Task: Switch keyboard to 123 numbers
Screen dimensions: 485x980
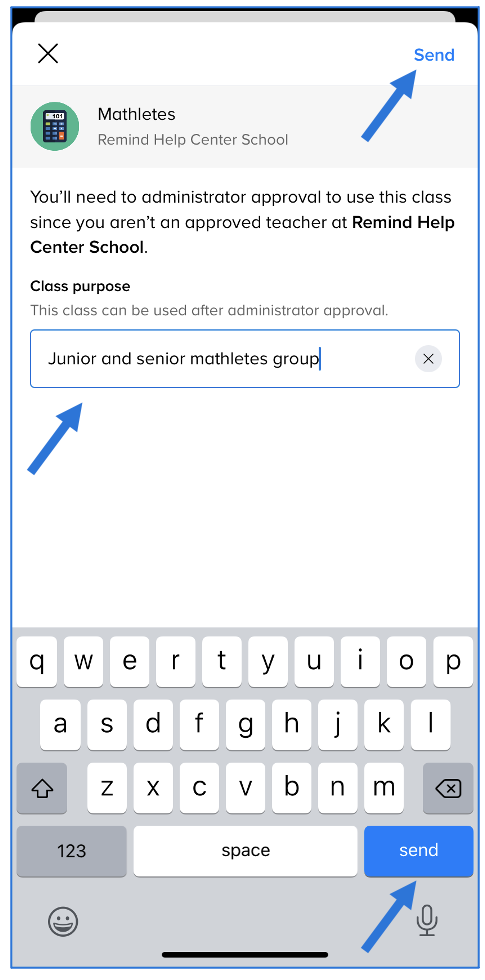Action: (x=71, y=851)
